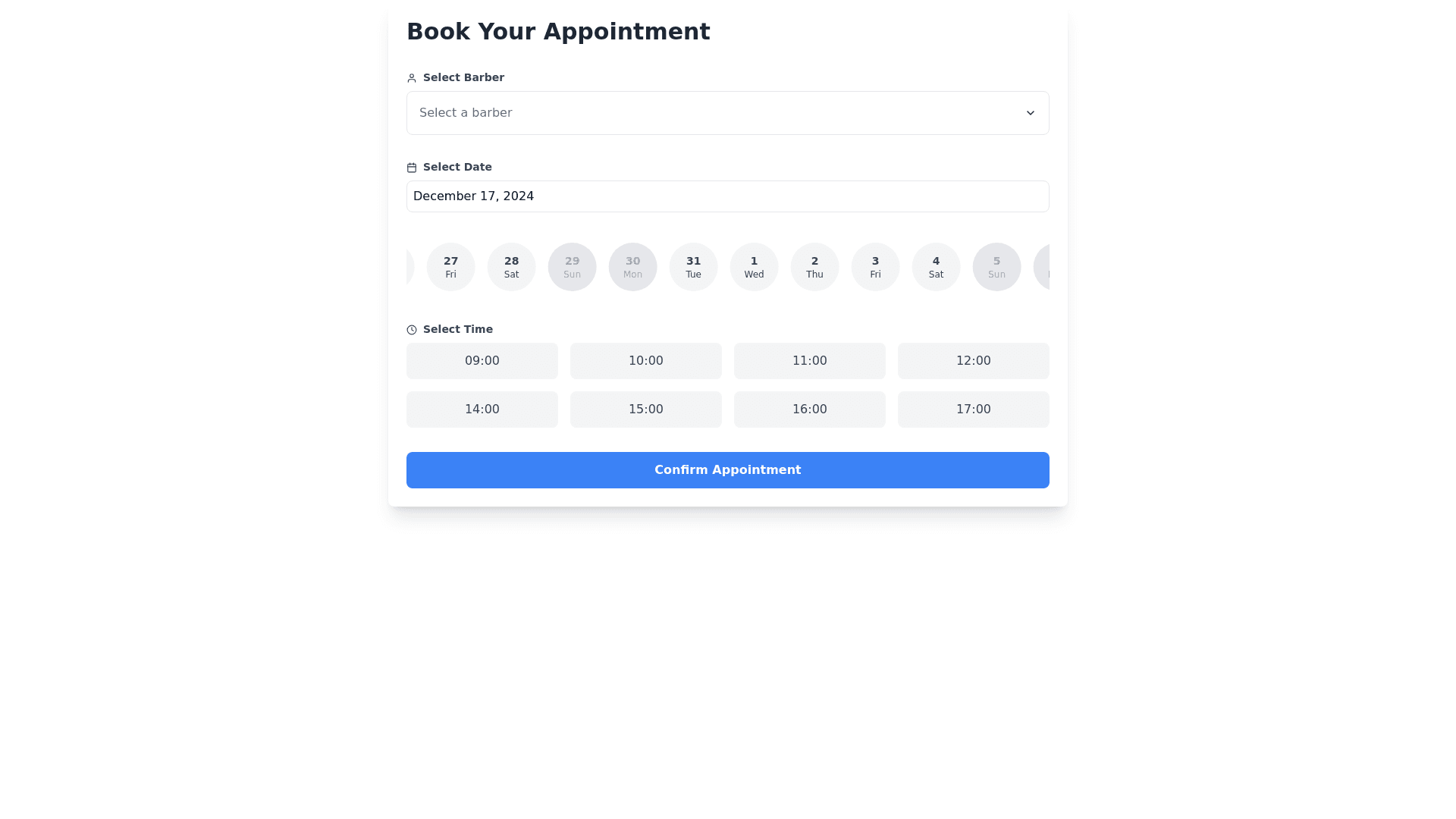This screenshot has width=1456, height=819.
Task: Select Saturday the 28th
Action: coord(512,267)
